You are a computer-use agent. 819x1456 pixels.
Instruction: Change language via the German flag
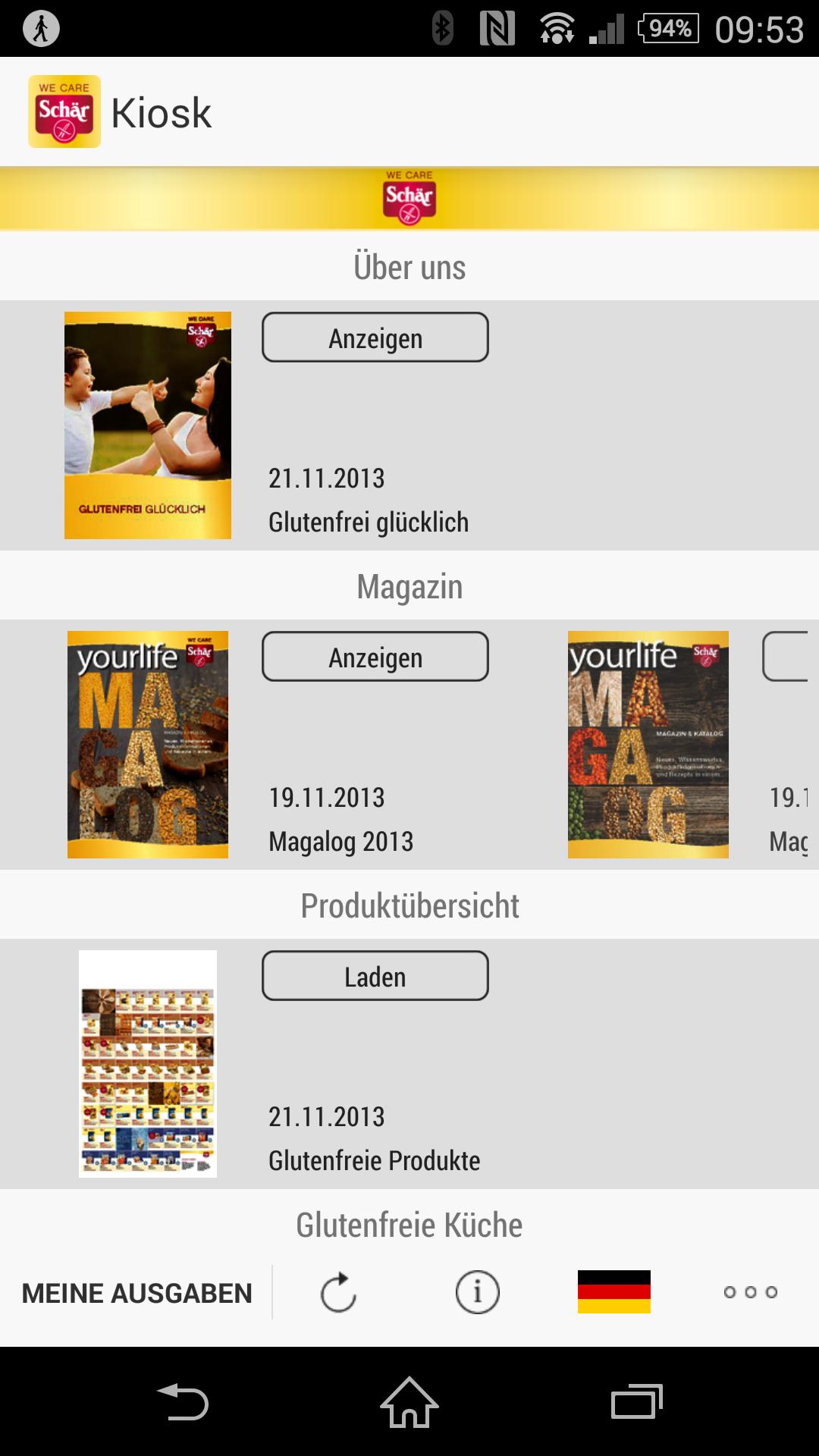pyautogui.click(x=613, y=1292)
